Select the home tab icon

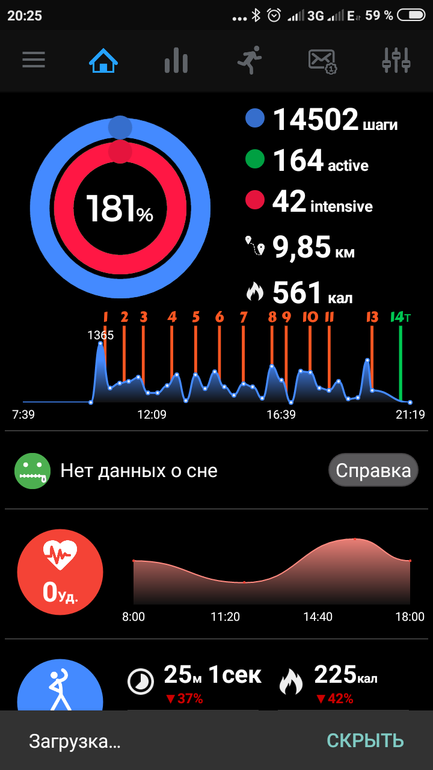103,60
